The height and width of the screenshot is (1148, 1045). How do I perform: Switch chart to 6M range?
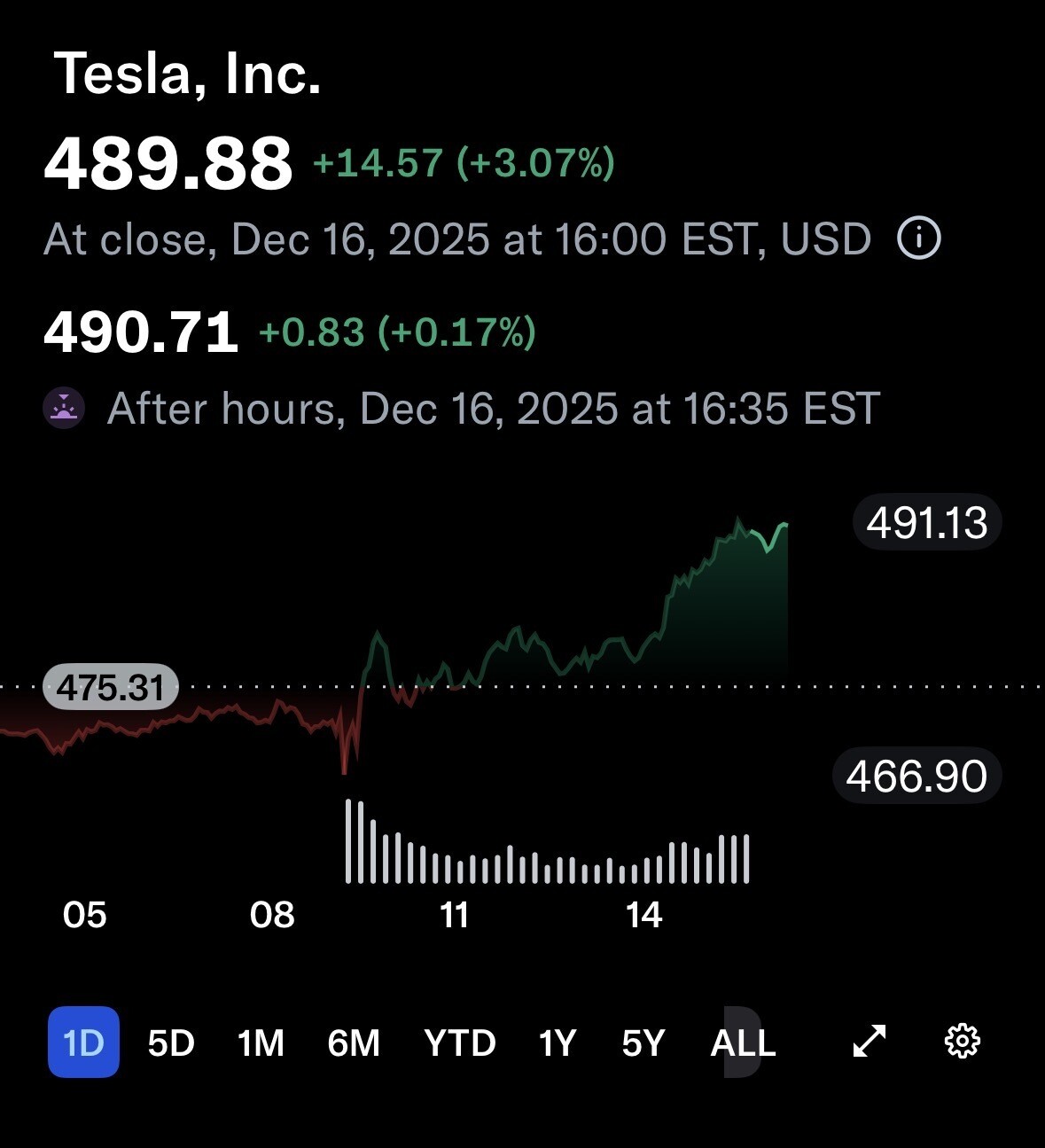[354, 1043]
